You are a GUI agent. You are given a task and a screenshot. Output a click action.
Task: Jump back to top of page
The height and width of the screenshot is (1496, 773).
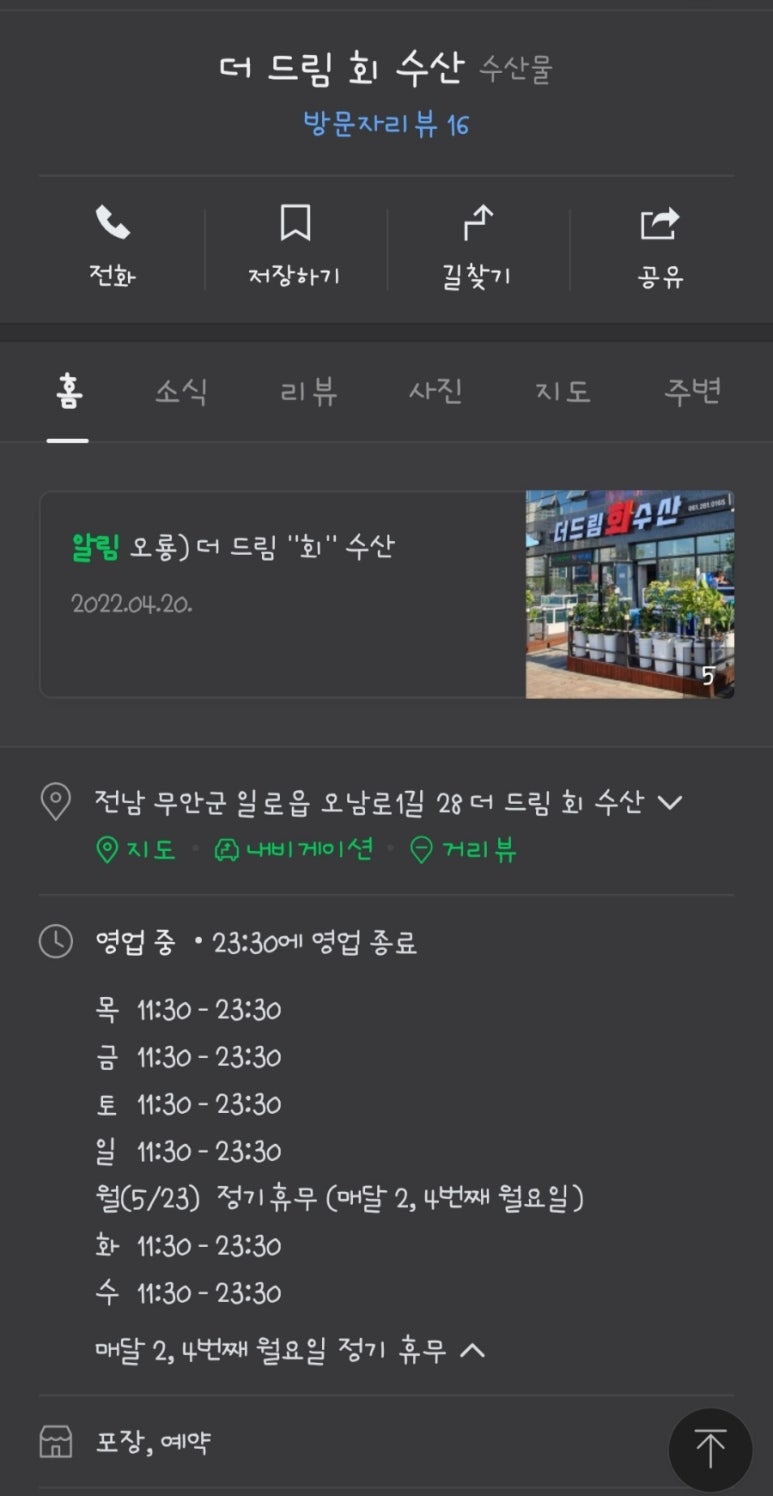click(710, 1449)
